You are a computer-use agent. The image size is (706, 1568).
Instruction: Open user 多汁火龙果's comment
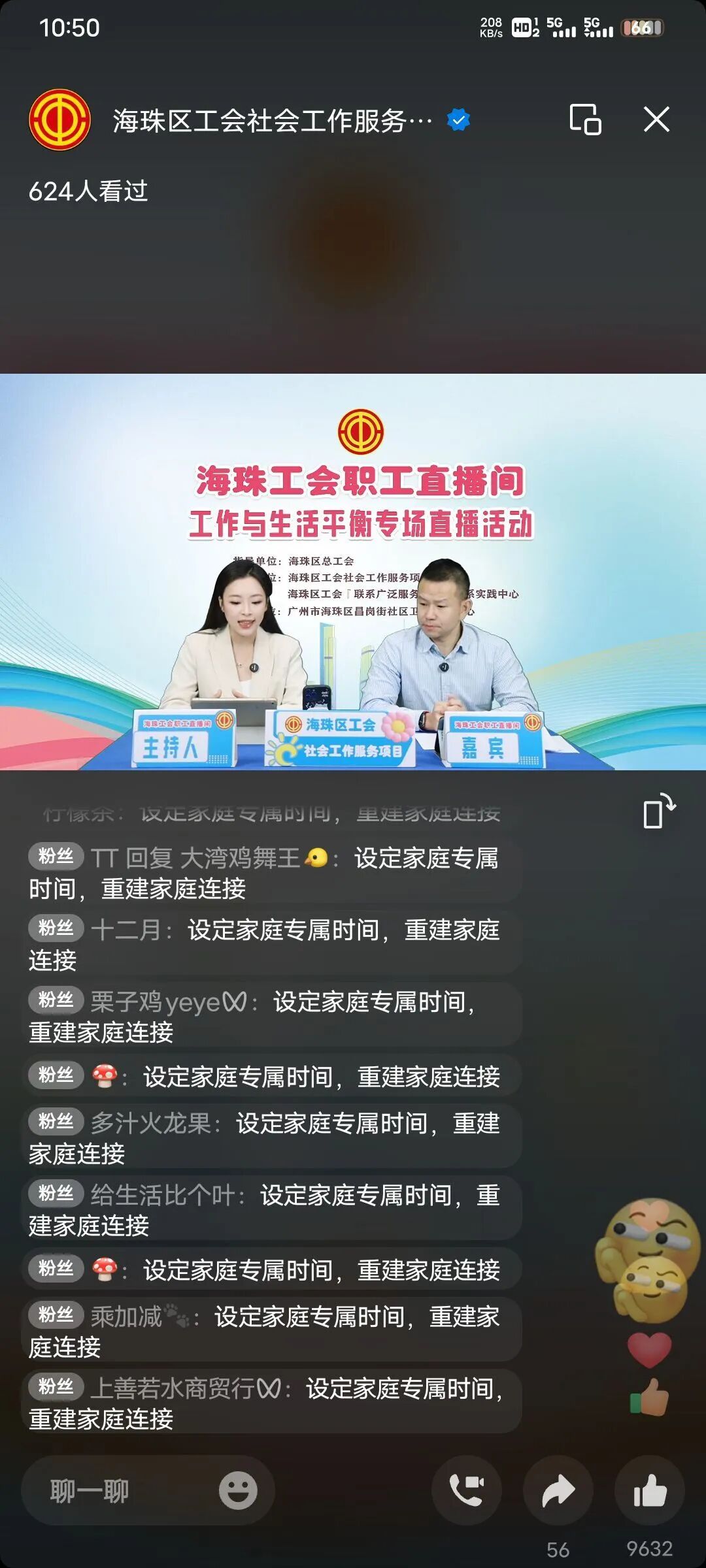click(271, 1137)
